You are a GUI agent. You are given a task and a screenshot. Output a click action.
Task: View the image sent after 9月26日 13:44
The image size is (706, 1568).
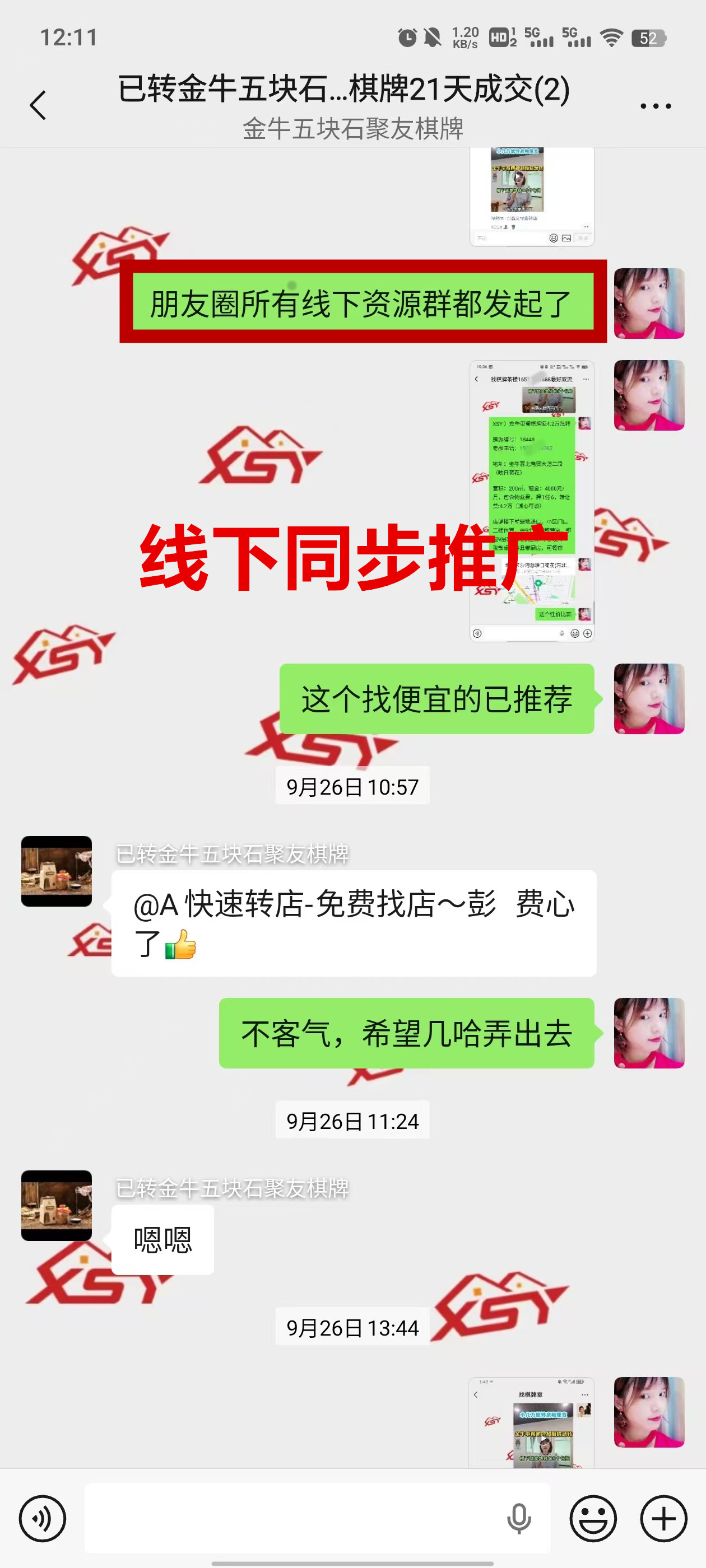tap(531, 1422)
